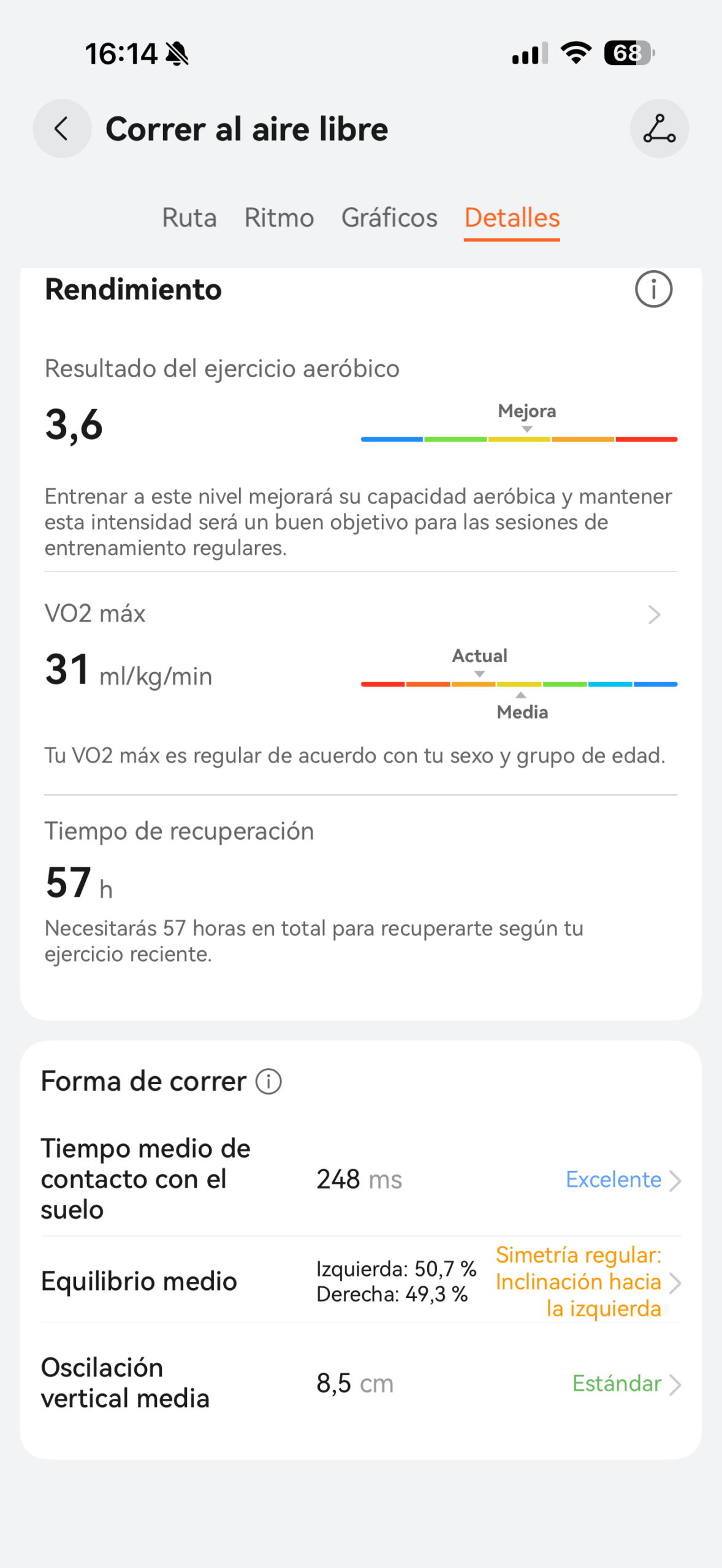The image size is (722, 1568).
Task: Go back from Correr al aire libre
Action: 62,129
